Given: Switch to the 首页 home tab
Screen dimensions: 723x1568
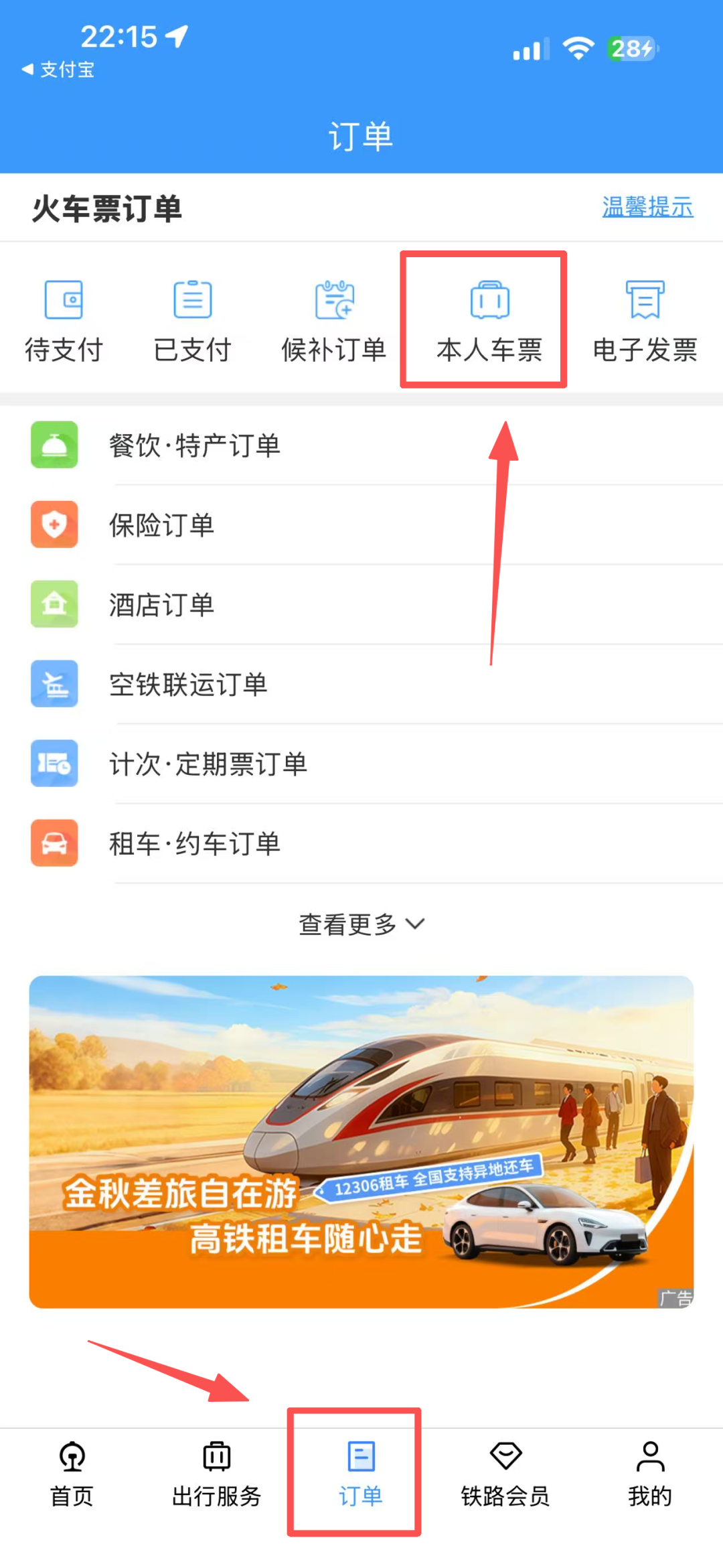Looking at the screenshot, I should 72,1474.
